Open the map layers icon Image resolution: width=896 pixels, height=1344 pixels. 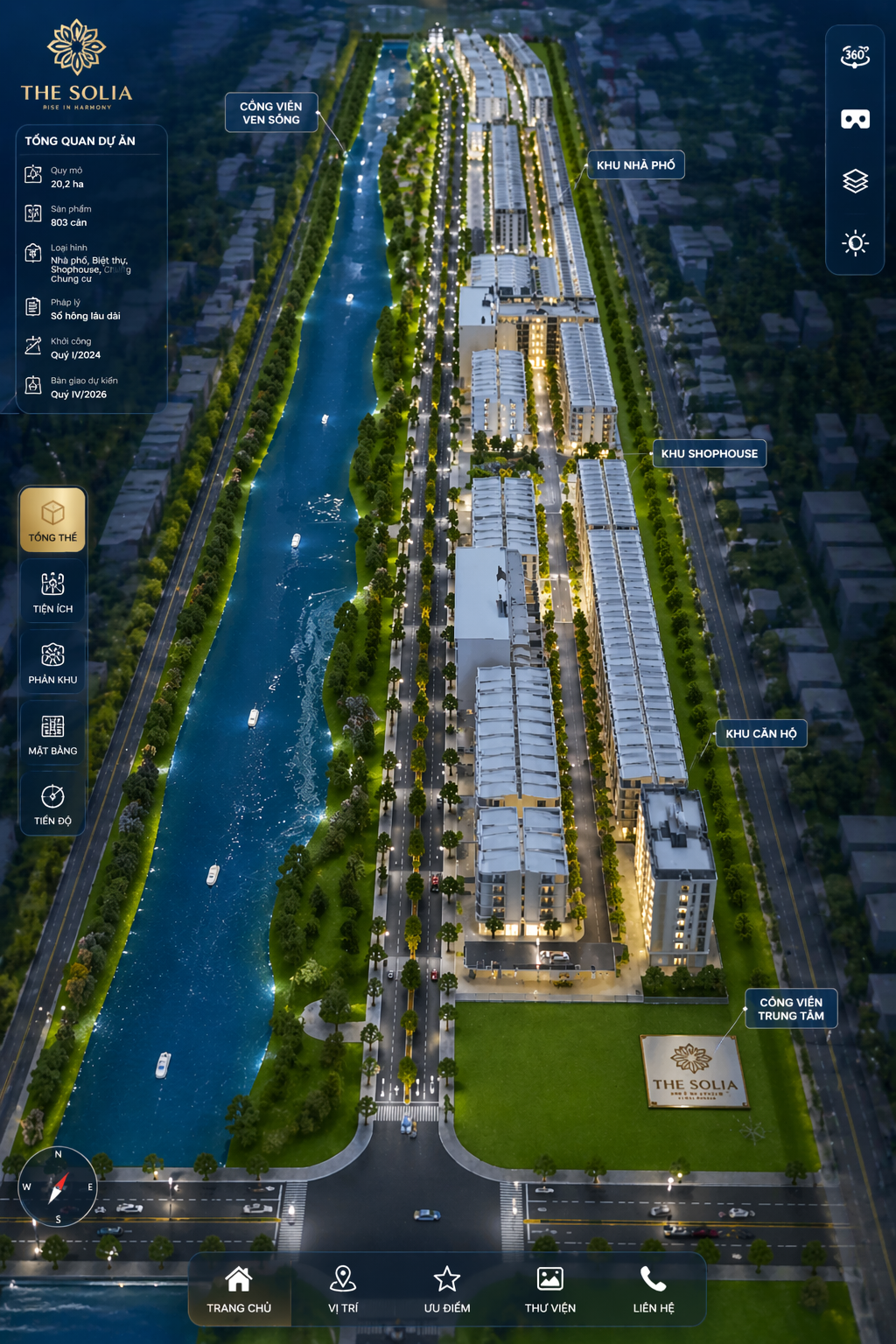[855, 181]
